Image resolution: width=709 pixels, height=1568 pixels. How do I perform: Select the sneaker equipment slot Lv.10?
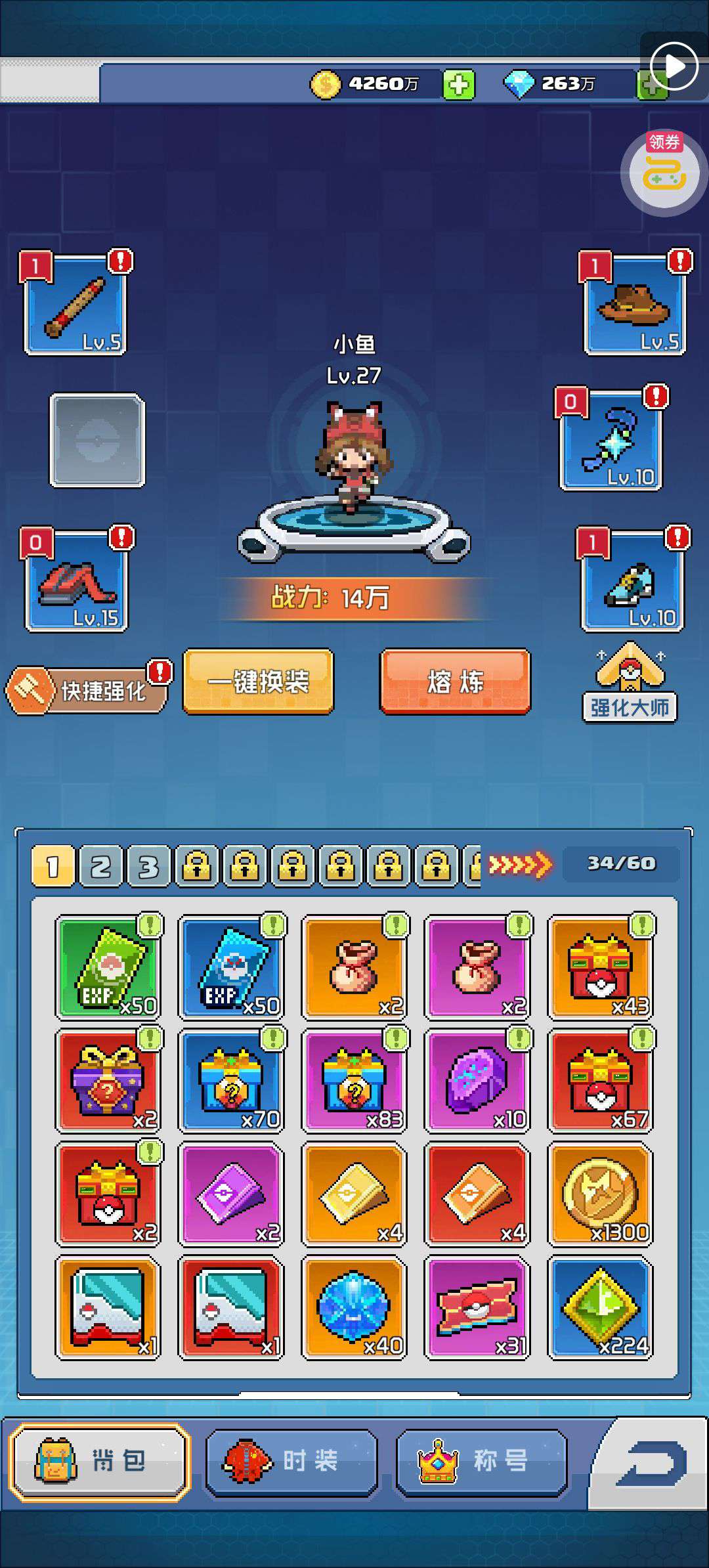click(x=632, y=580)
